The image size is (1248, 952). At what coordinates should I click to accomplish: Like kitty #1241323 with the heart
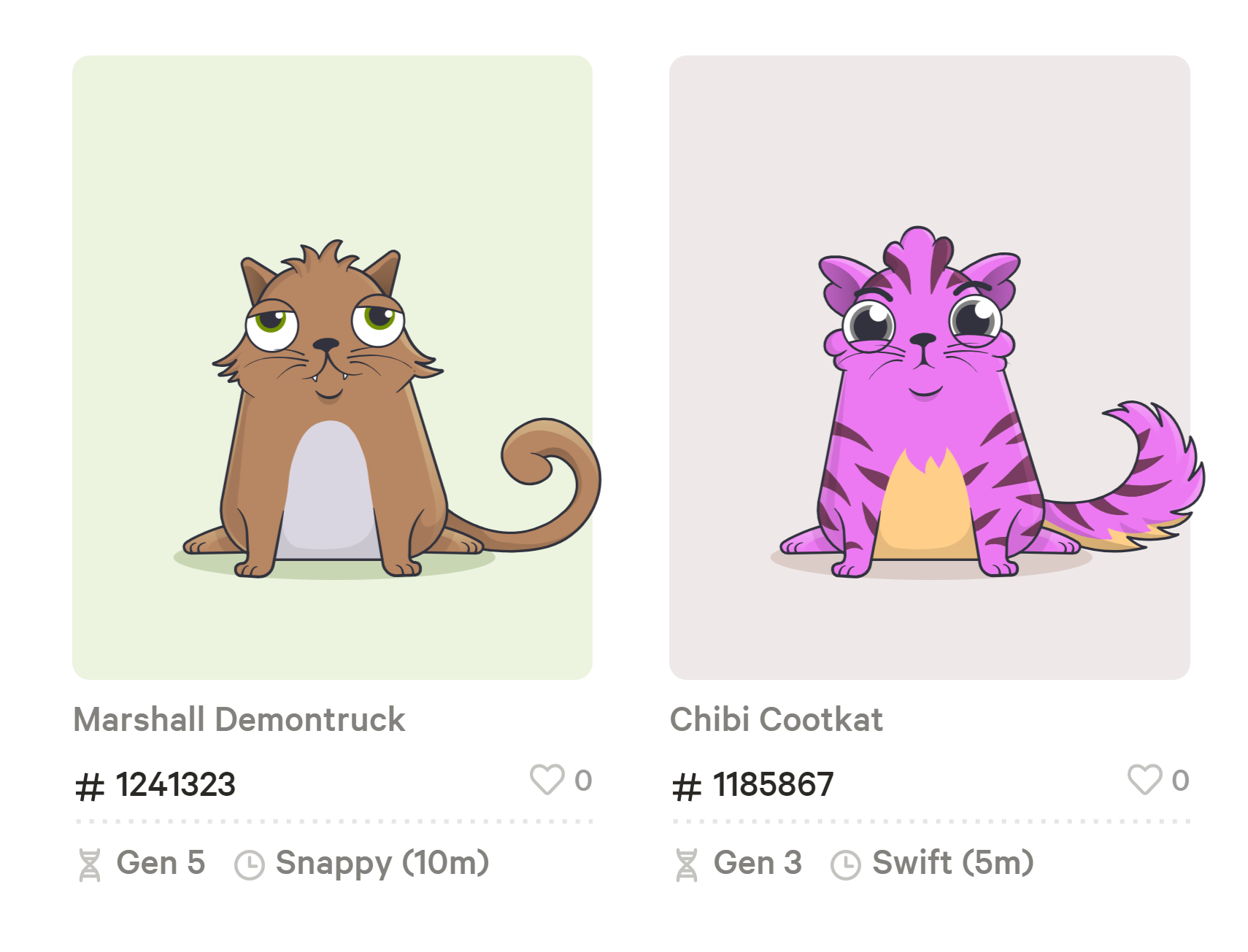click(547, 779)
